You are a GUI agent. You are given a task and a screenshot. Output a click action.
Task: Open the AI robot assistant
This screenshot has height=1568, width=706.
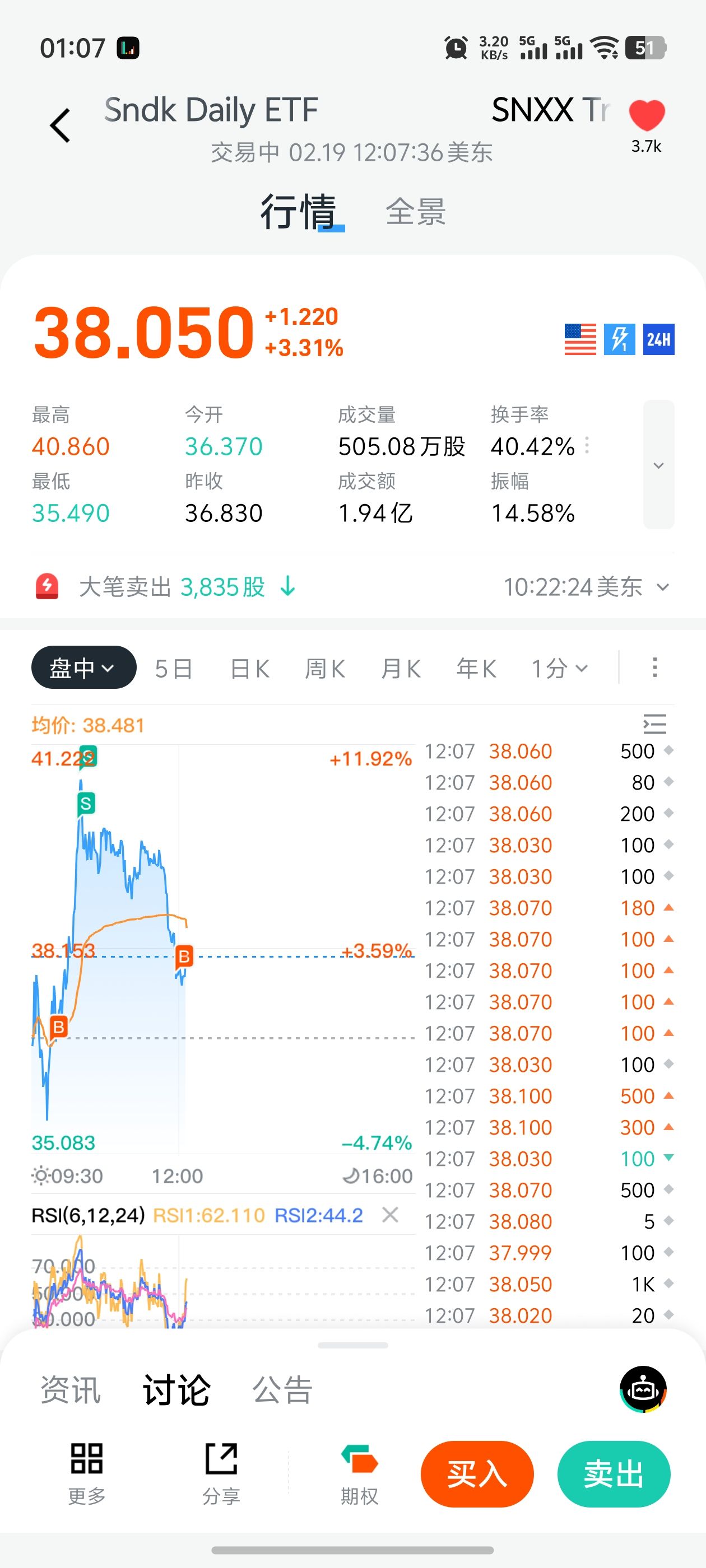tap(643, 1389)
